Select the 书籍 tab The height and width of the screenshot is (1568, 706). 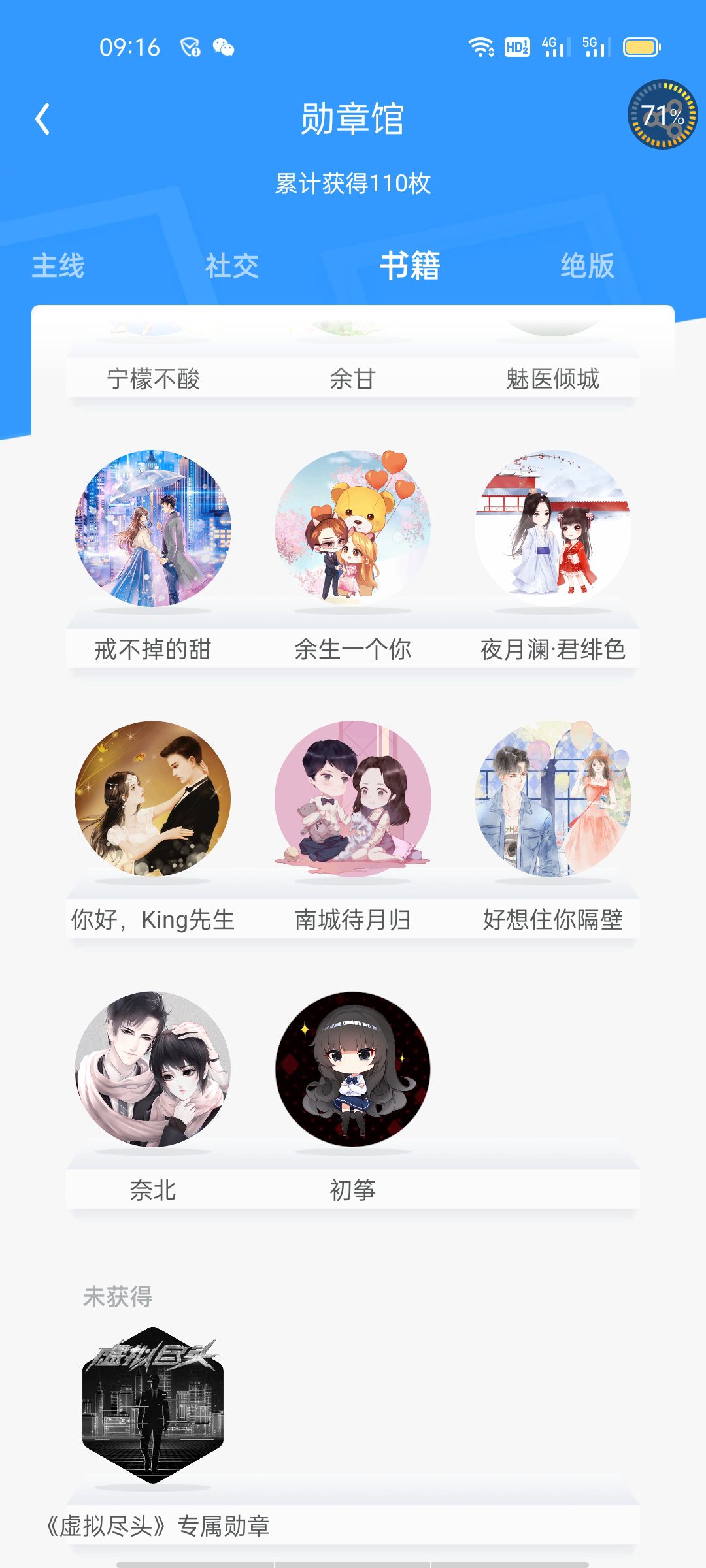pos(410,266)
